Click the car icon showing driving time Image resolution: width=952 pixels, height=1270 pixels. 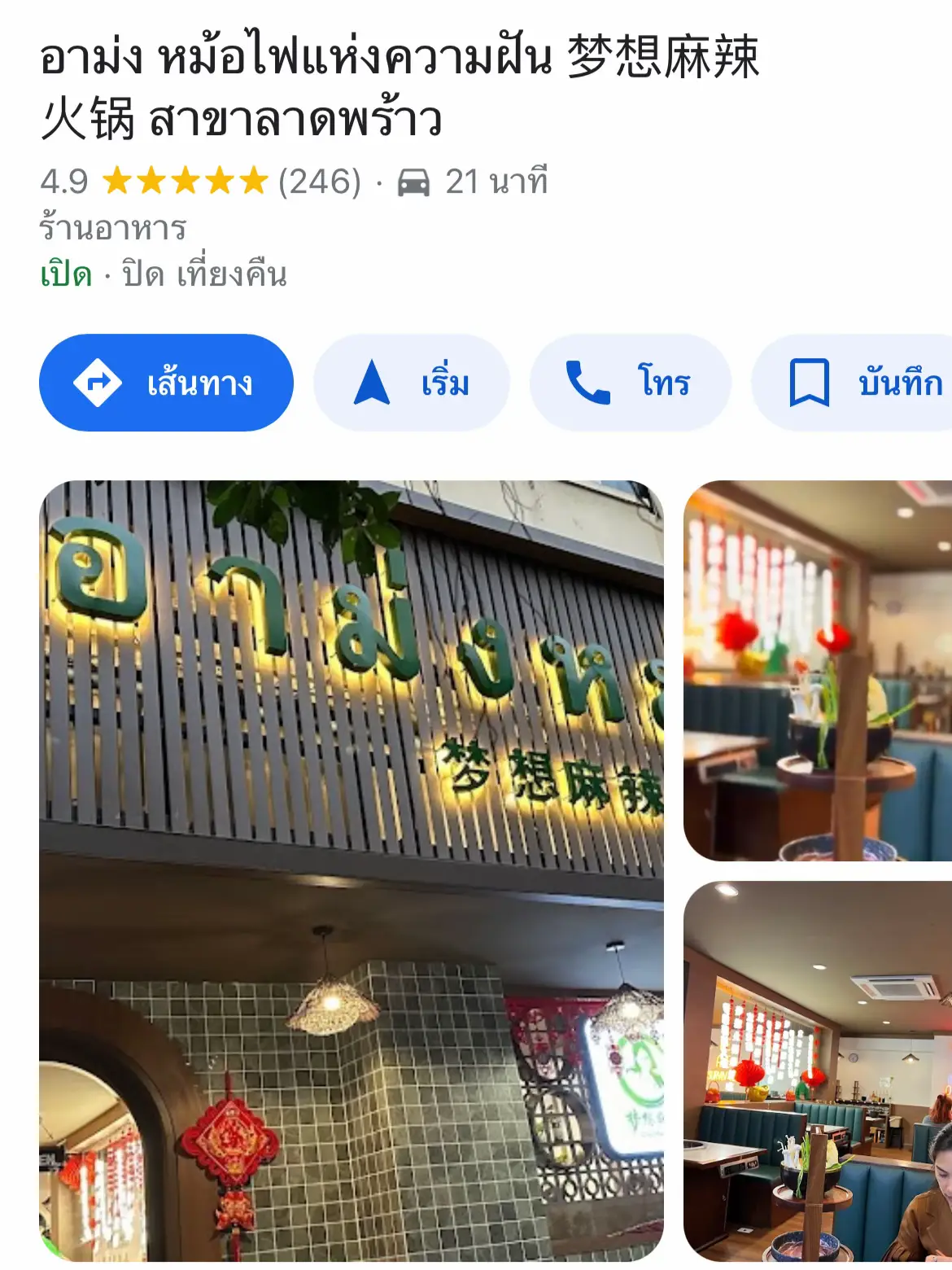415,181
